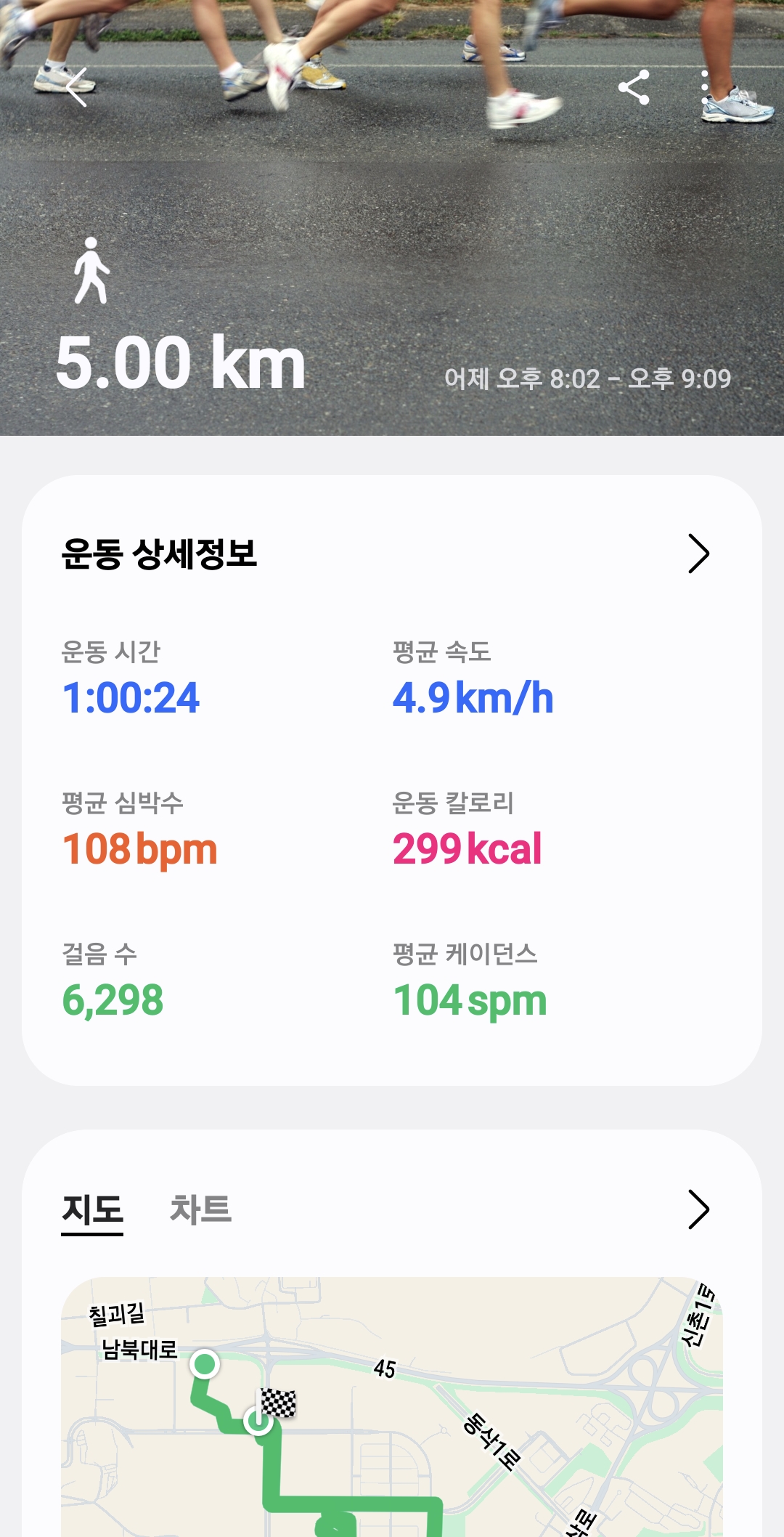Image resolution: width=784 pixels, height=1537 pixels.
Task: Share this workout record
Action: point(634,88)
